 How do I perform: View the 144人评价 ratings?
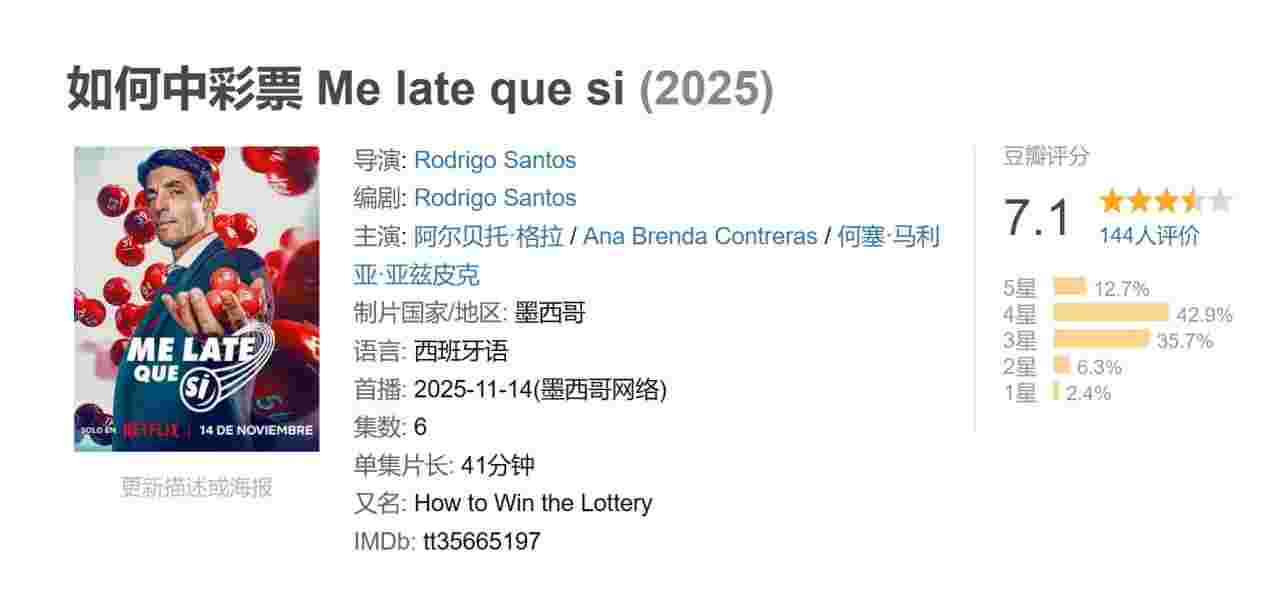(x=1149, y=236)
